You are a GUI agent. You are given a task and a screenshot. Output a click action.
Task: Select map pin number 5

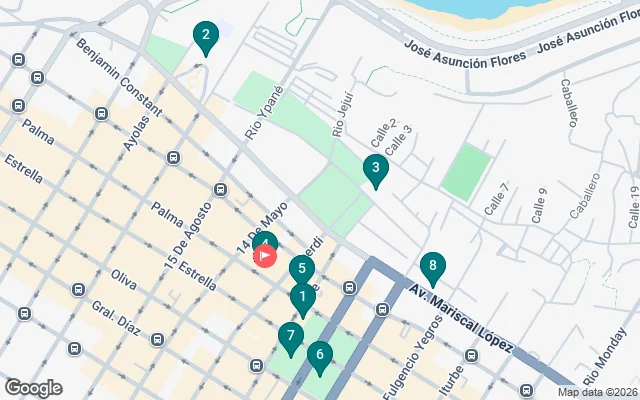pos(301,269)
